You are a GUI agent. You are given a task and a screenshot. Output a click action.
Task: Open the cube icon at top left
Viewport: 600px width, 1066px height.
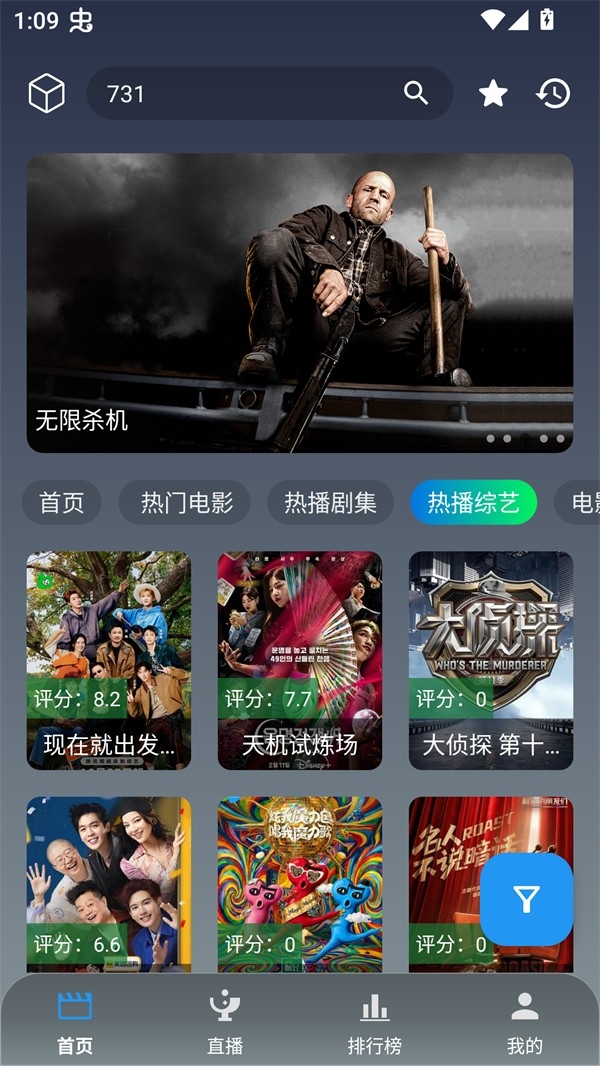(x=46, y=94)
